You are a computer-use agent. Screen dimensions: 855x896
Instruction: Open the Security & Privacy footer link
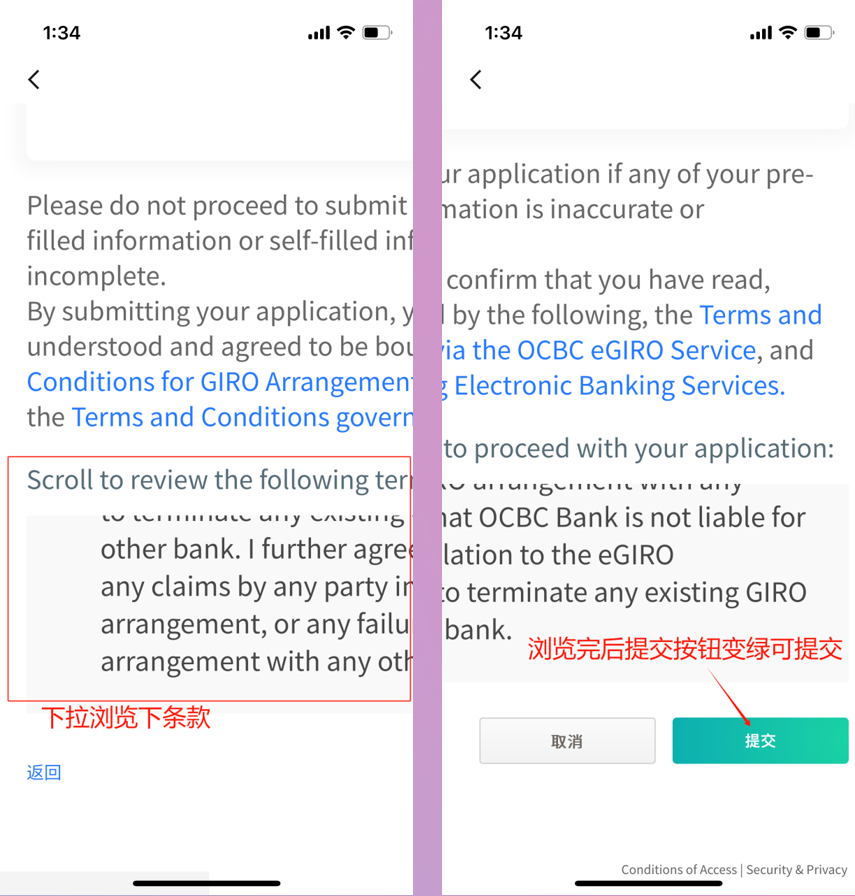pos(797,870)
